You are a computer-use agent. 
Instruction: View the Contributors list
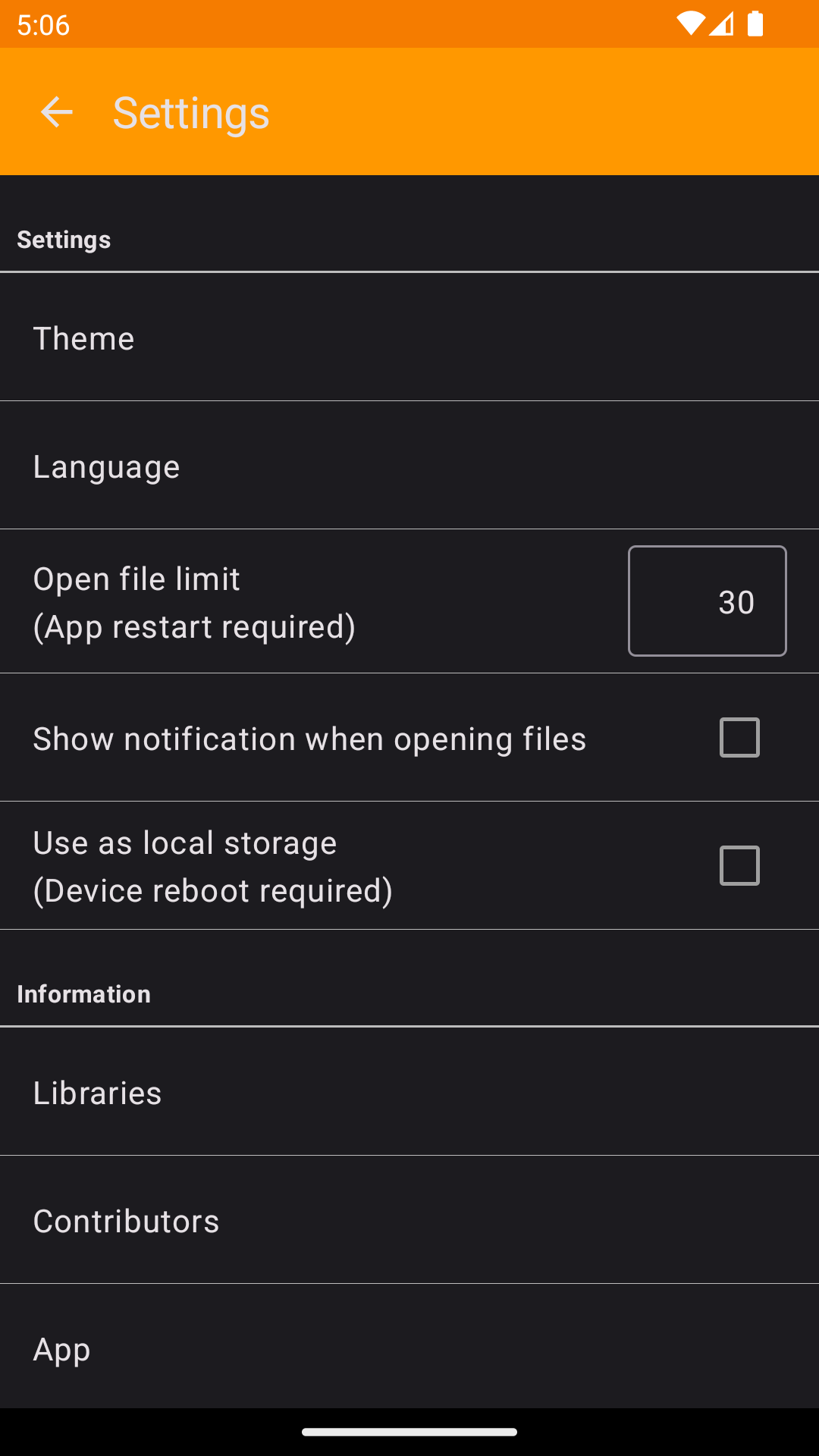pos(409,1221)
